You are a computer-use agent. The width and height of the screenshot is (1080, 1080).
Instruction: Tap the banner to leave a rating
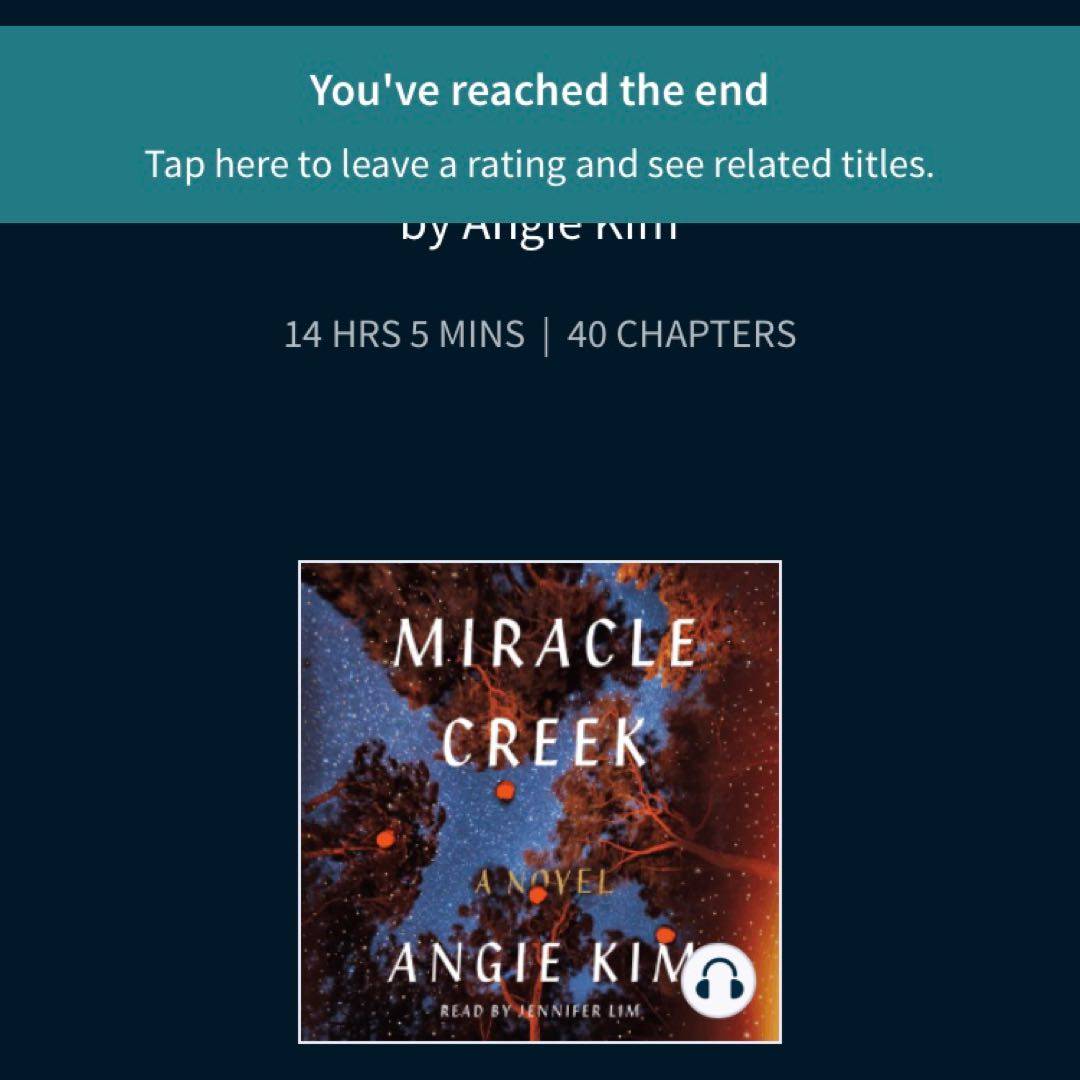pyautogui.click(x=540, y=126)
